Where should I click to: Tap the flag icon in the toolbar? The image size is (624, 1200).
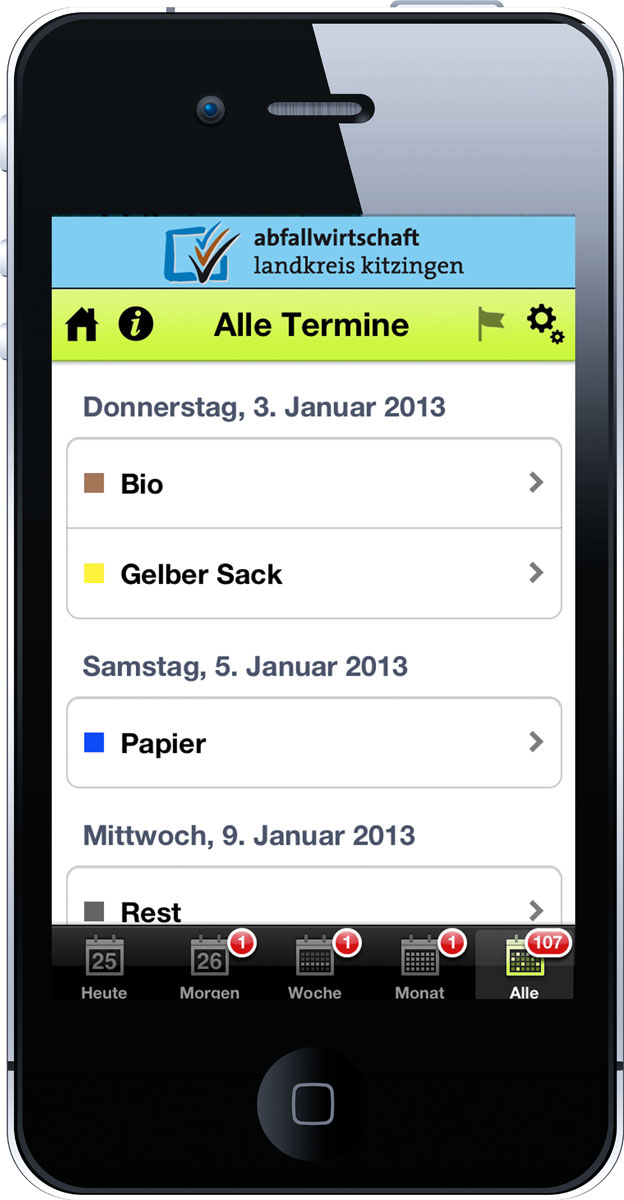tap(491, 324)
